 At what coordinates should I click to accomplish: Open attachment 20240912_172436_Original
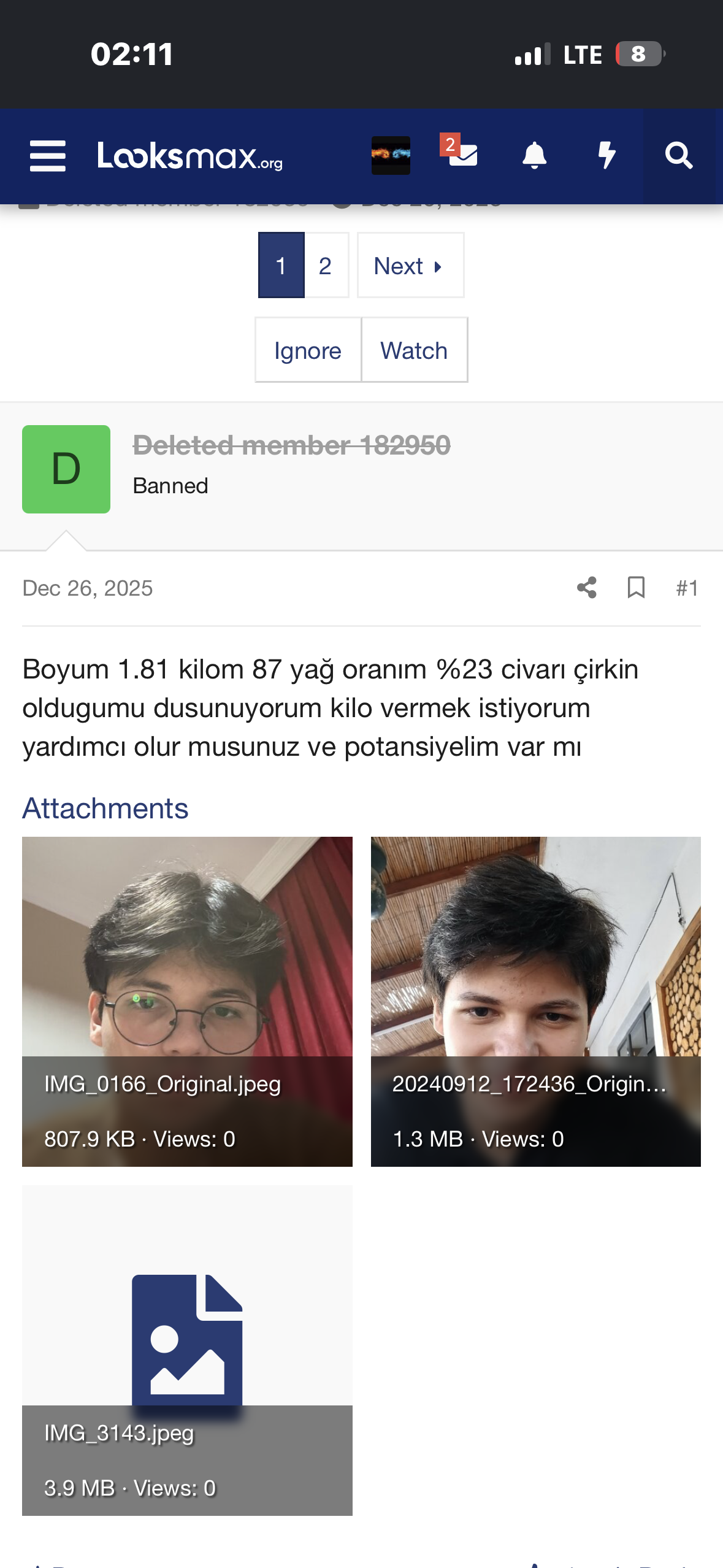[536, 1002]
